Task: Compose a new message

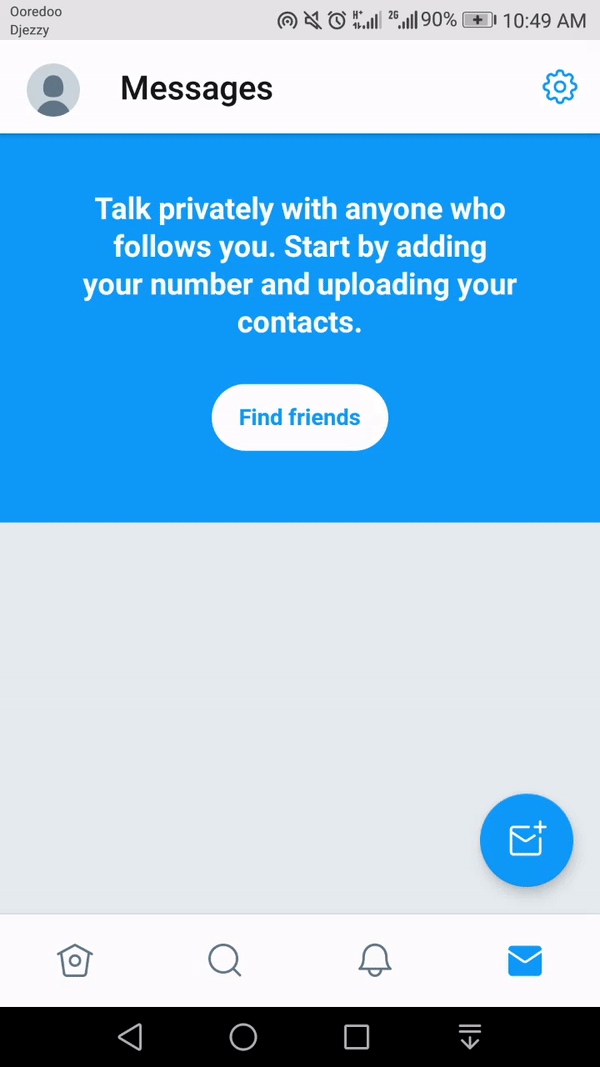Action: tap(527, 840)
